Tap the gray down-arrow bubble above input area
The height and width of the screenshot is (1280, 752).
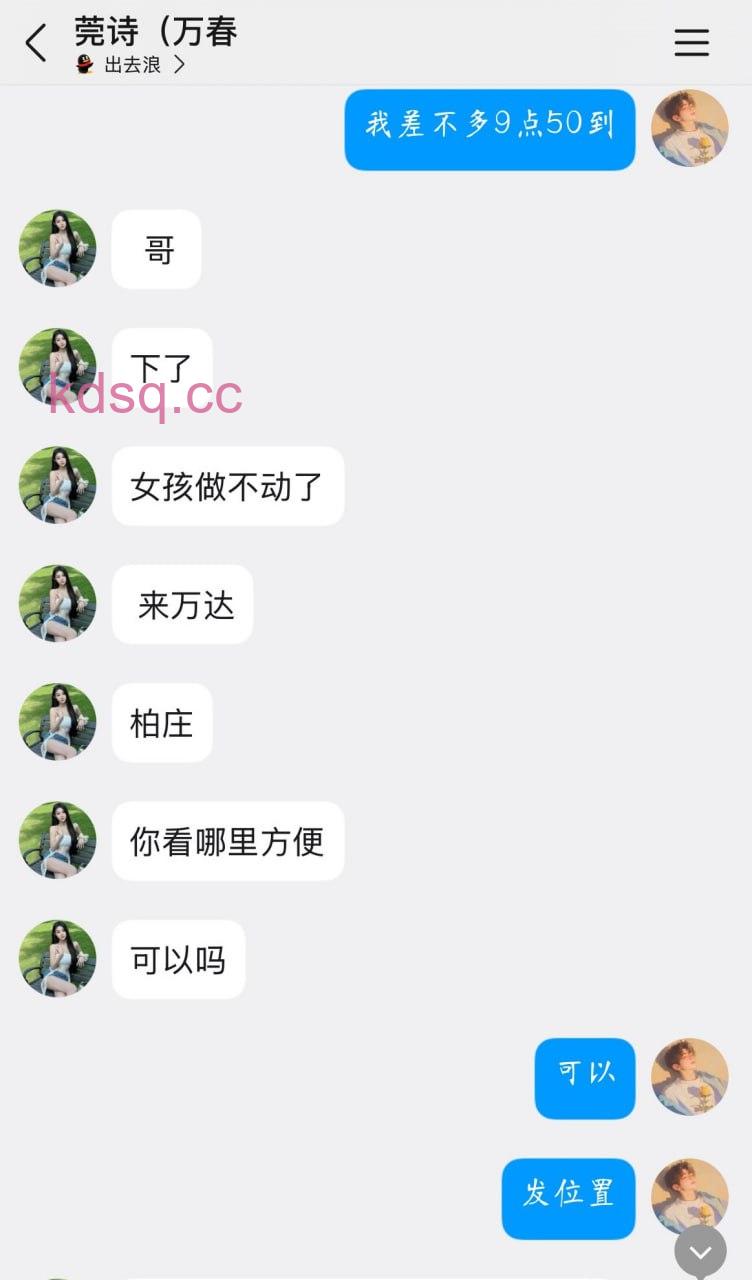[700, 1251]
